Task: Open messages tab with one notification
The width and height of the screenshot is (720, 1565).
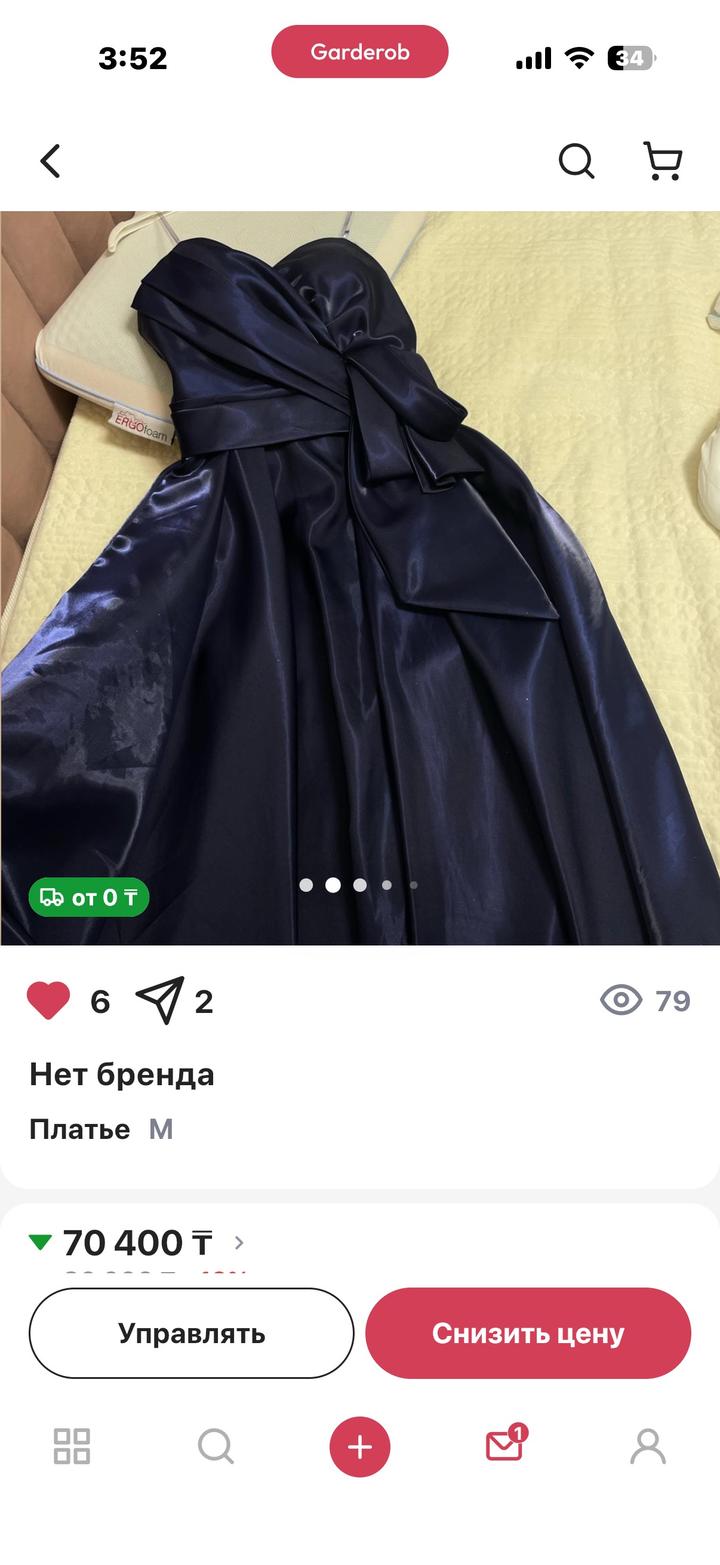Action: 504,1445
